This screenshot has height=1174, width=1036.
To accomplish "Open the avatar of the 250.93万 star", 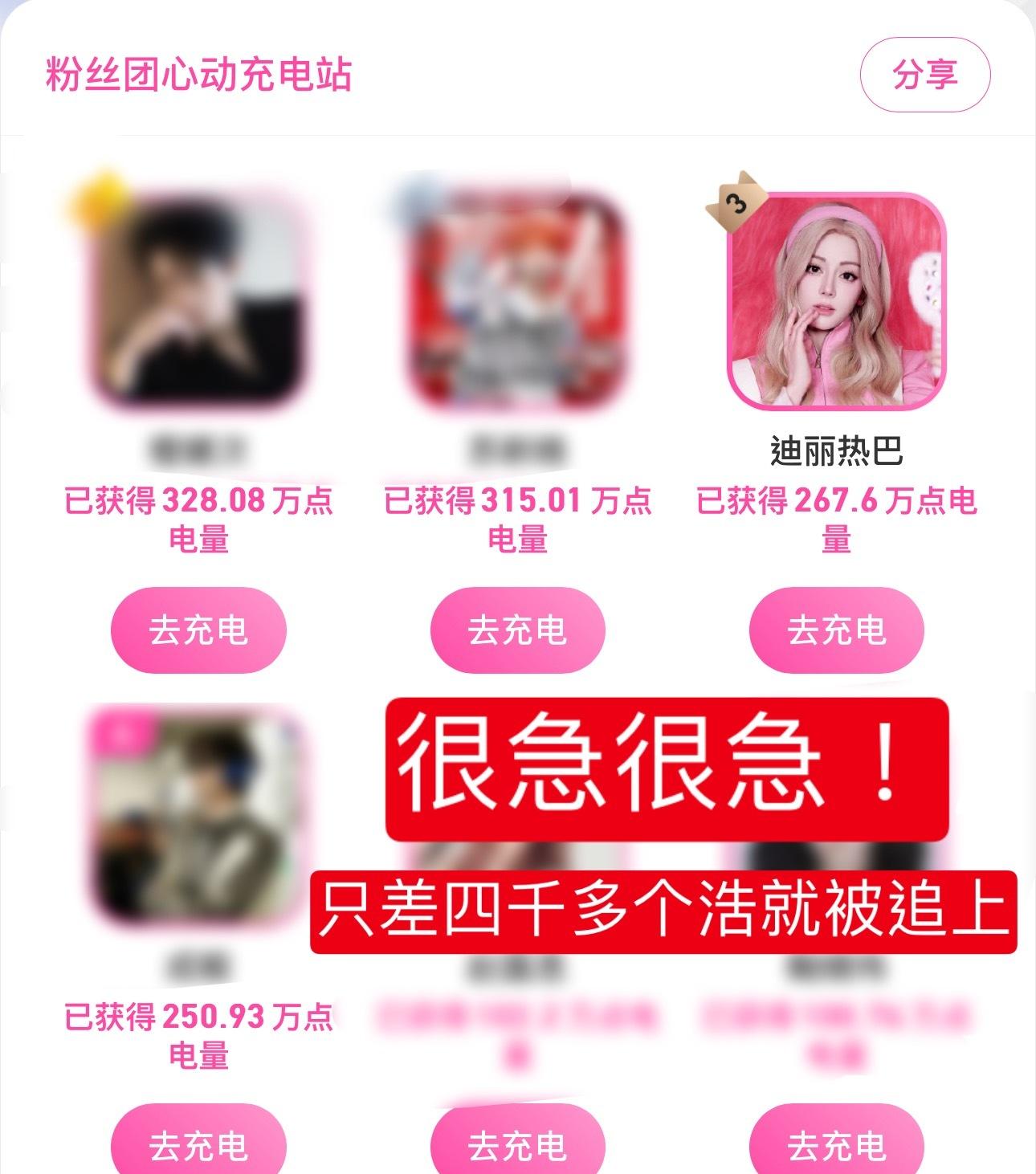I will tap(198, 819).
